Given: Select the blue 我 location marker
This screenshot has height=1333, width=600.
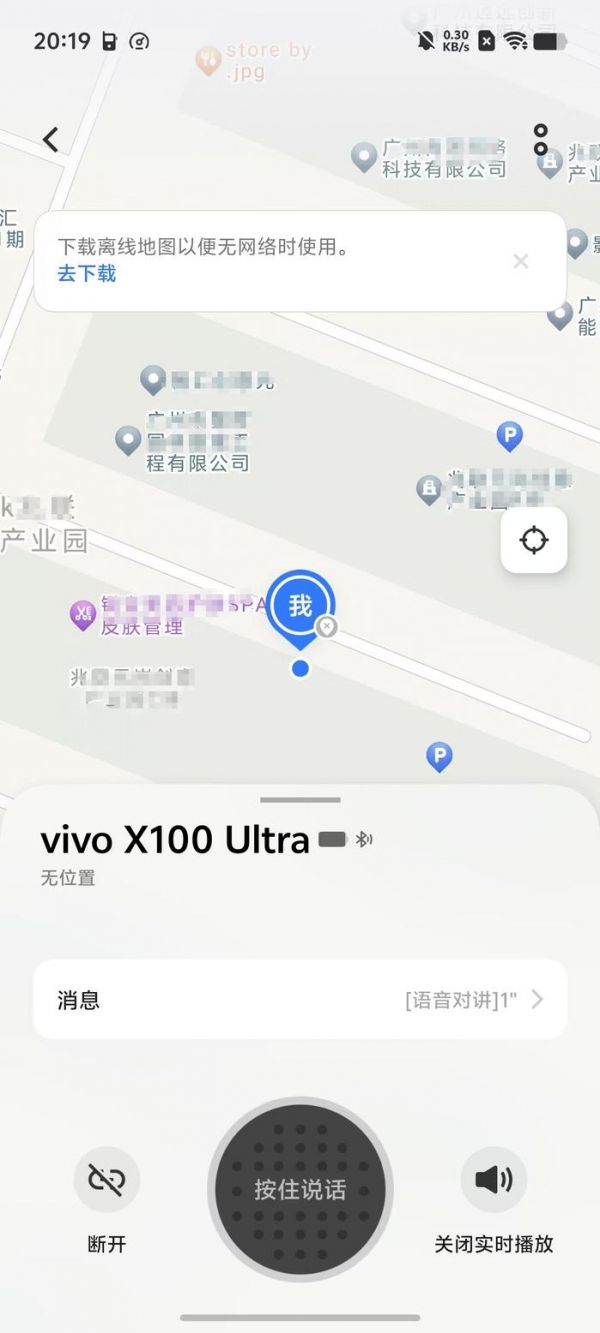Looking at the screenshot, I should click(300, 605).
